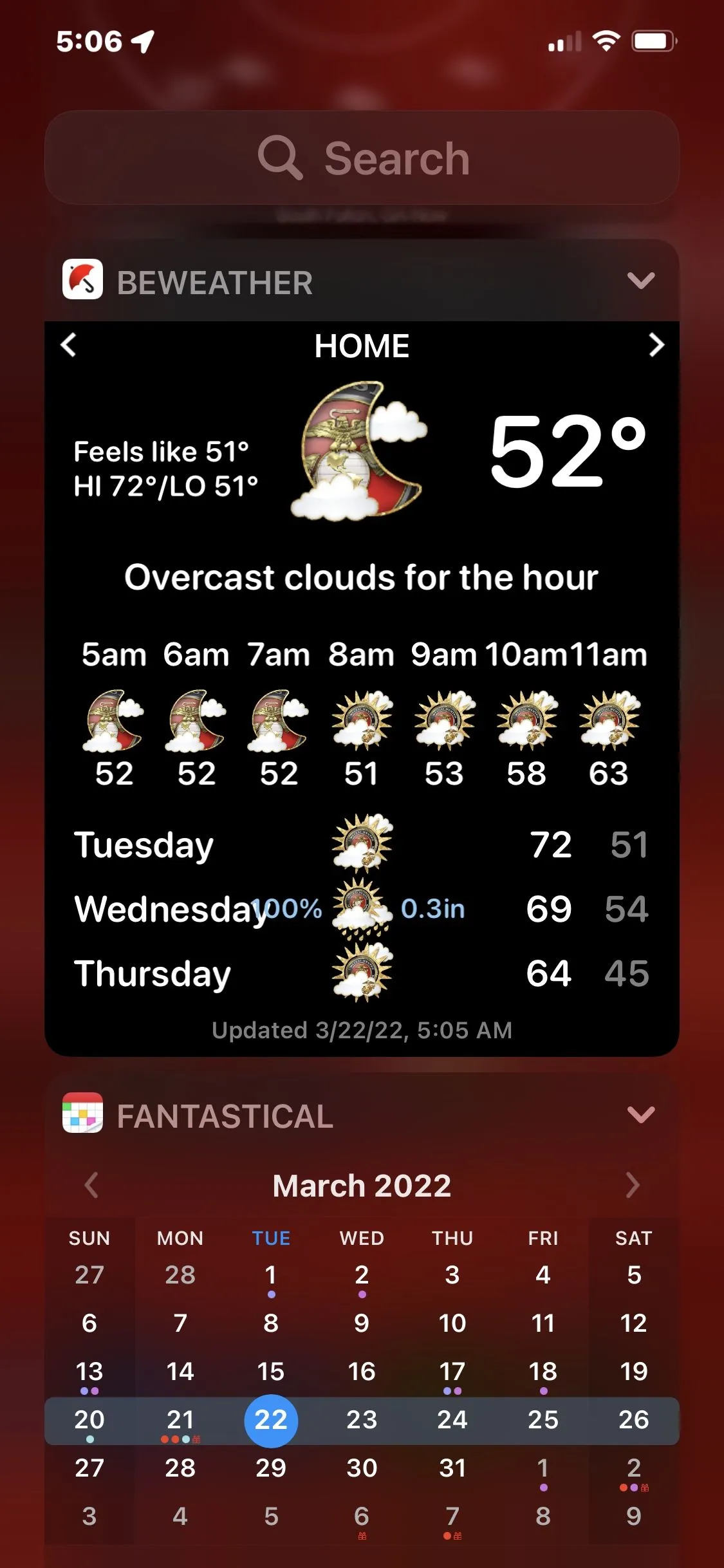Open the Wednesday forecast row
The width and height of the screenshot is (724, 1568).
tap(362, 909)
